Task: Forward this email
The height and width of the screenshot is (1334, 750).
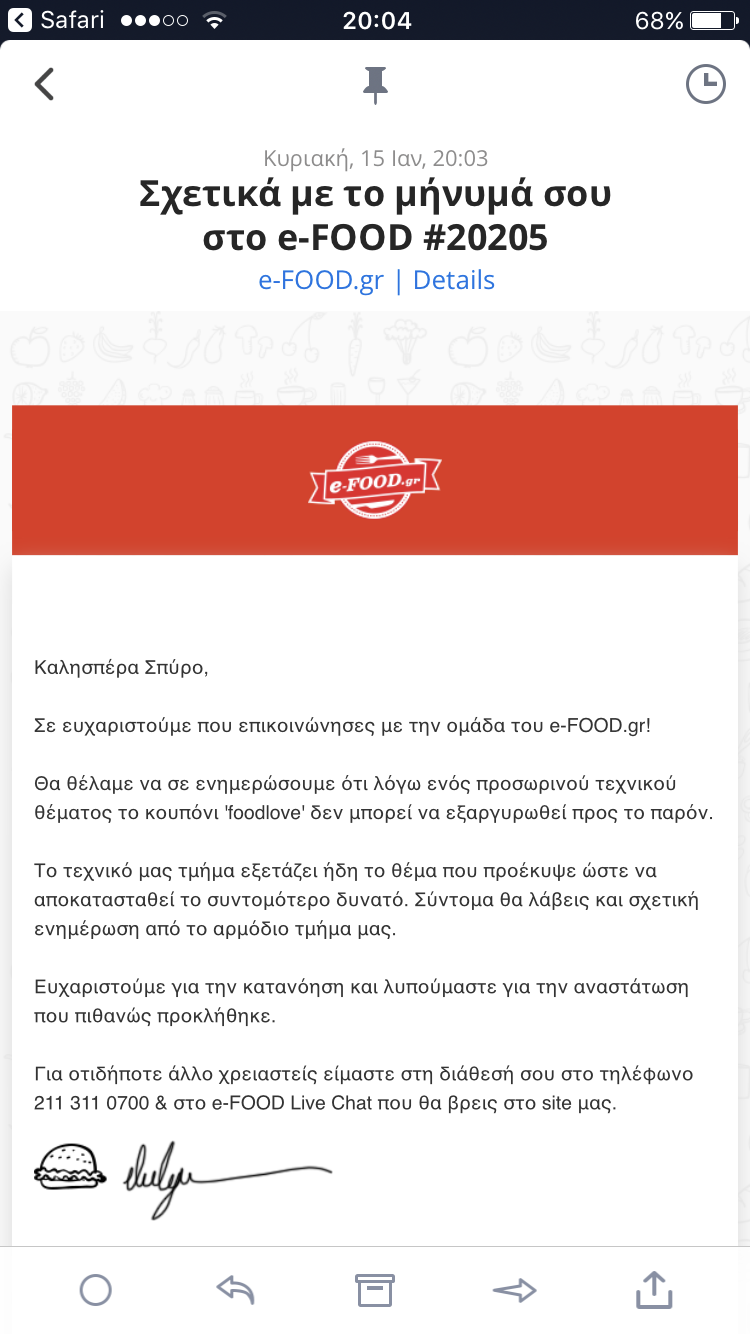Action: [515, 1290]
